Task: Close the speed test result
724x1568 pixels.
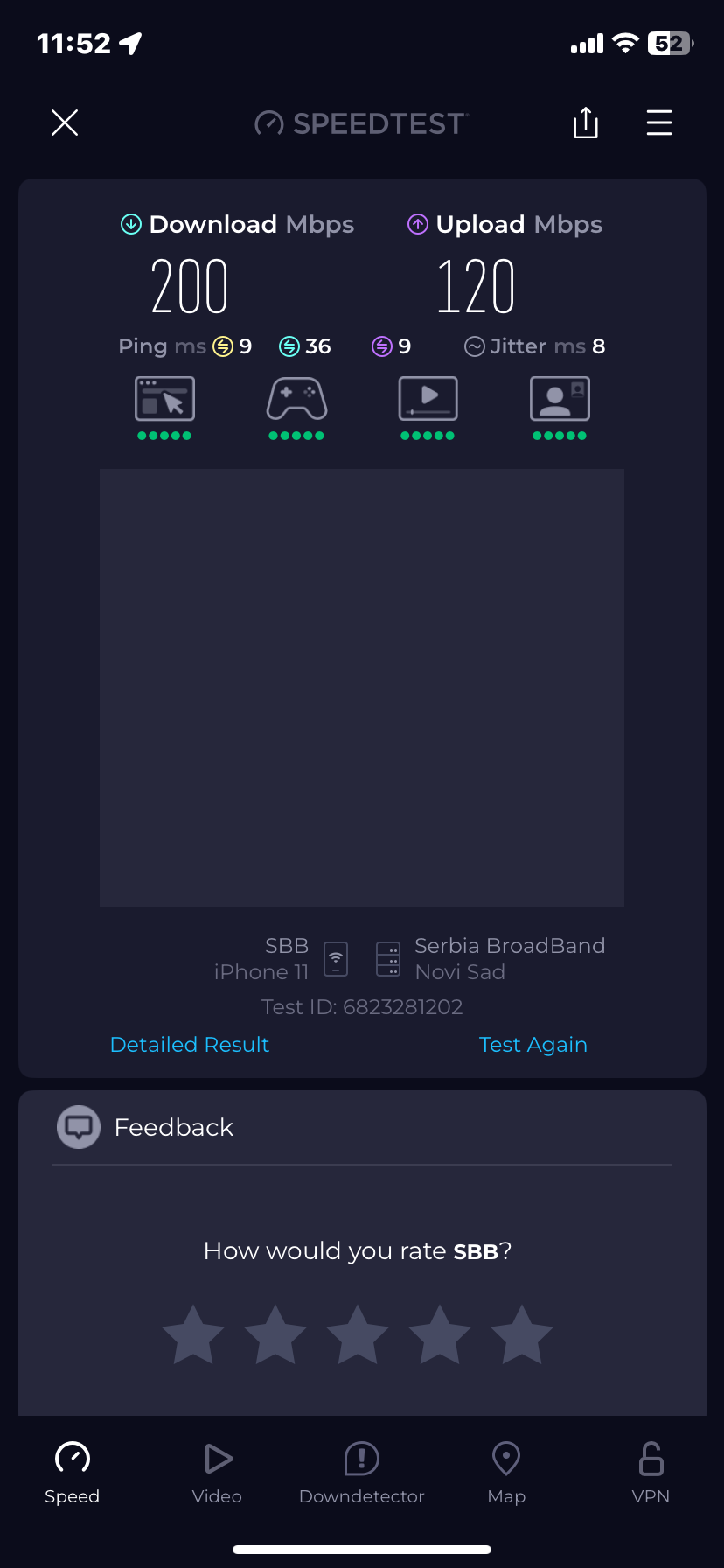Action: click(65, 122)
